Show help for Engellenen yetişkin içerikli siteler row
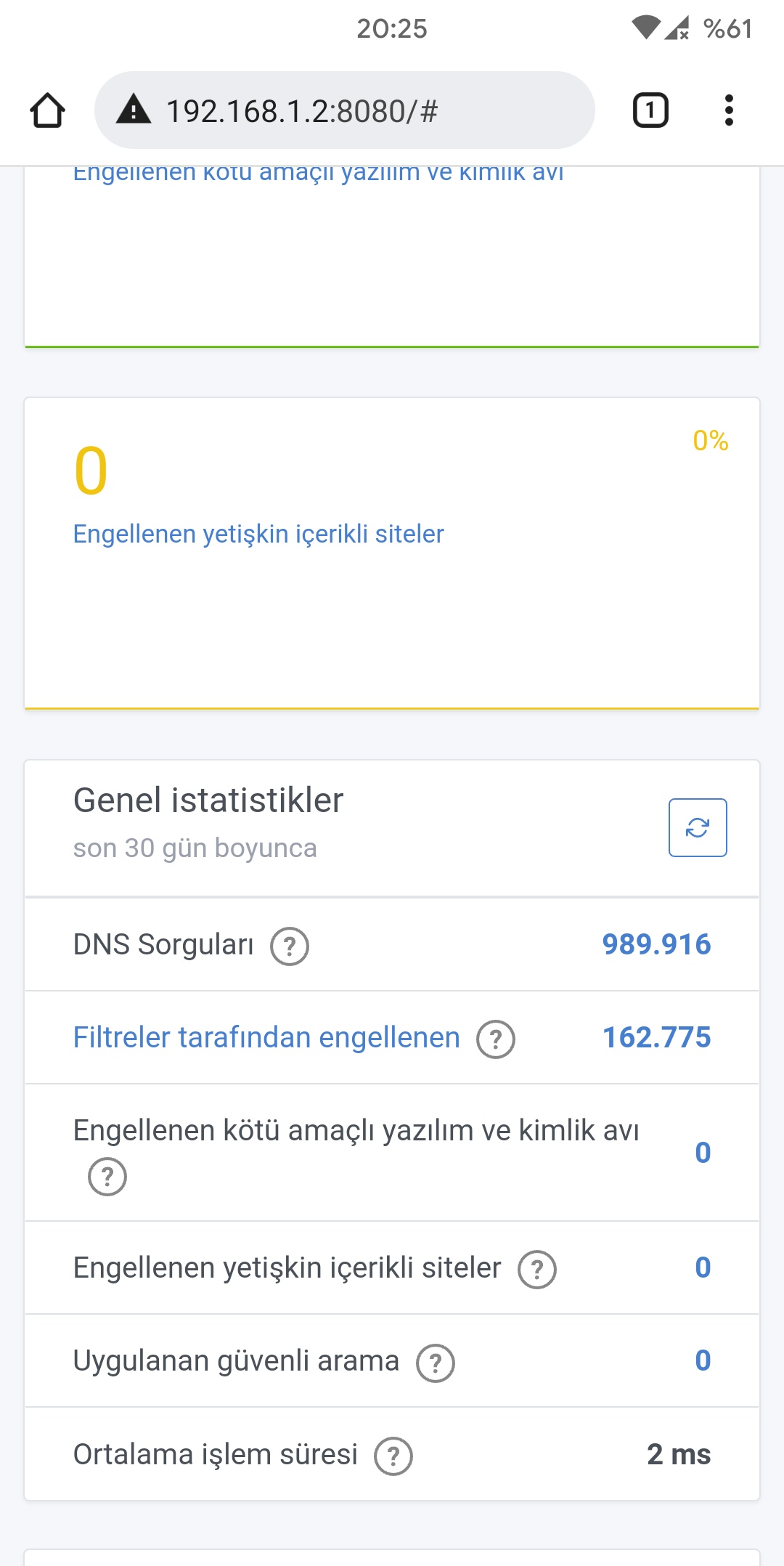This screenshot has width=784, height=1566. [537, 1270]
